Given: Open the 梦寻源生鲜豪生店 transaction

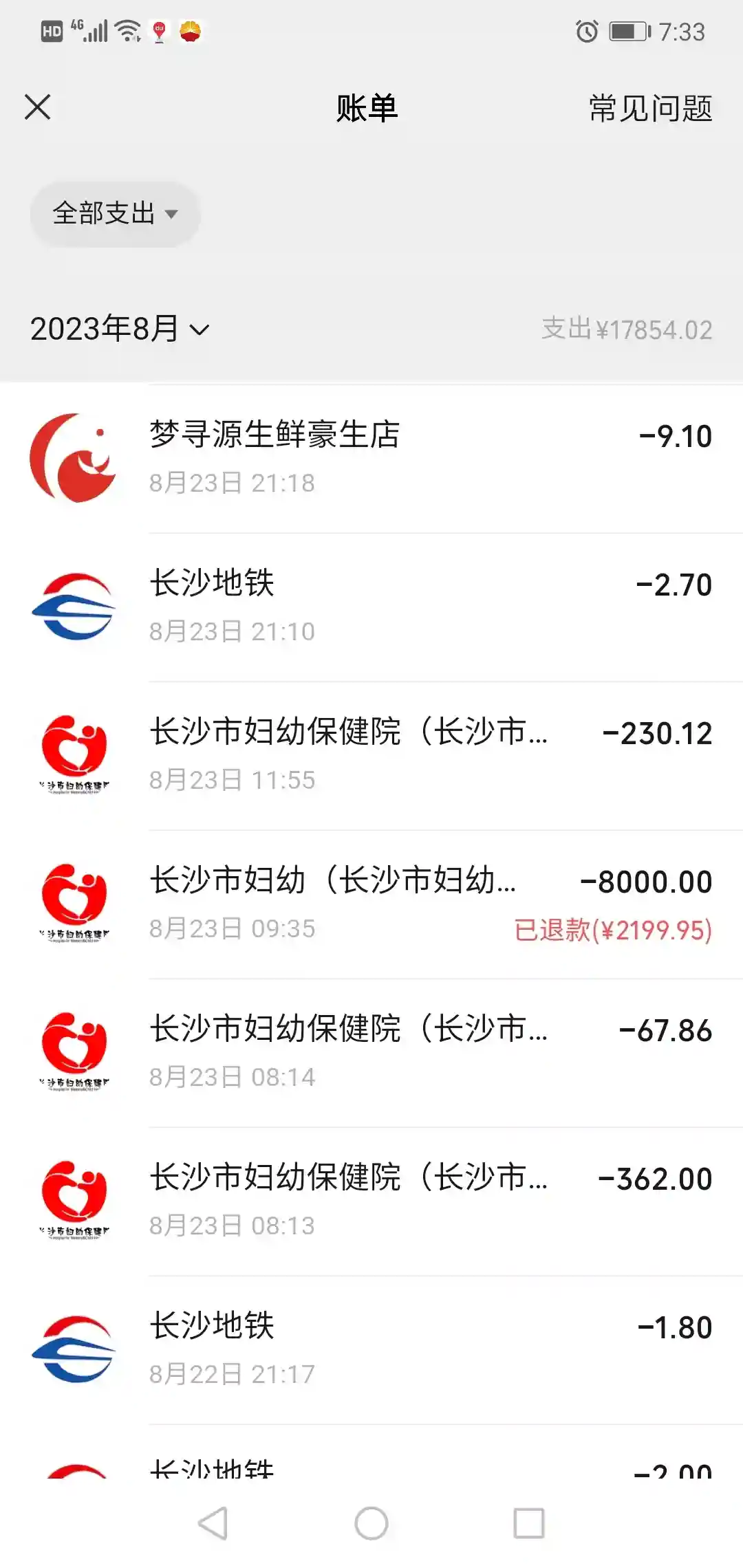Looking at the screenshot, I should 371,458.
